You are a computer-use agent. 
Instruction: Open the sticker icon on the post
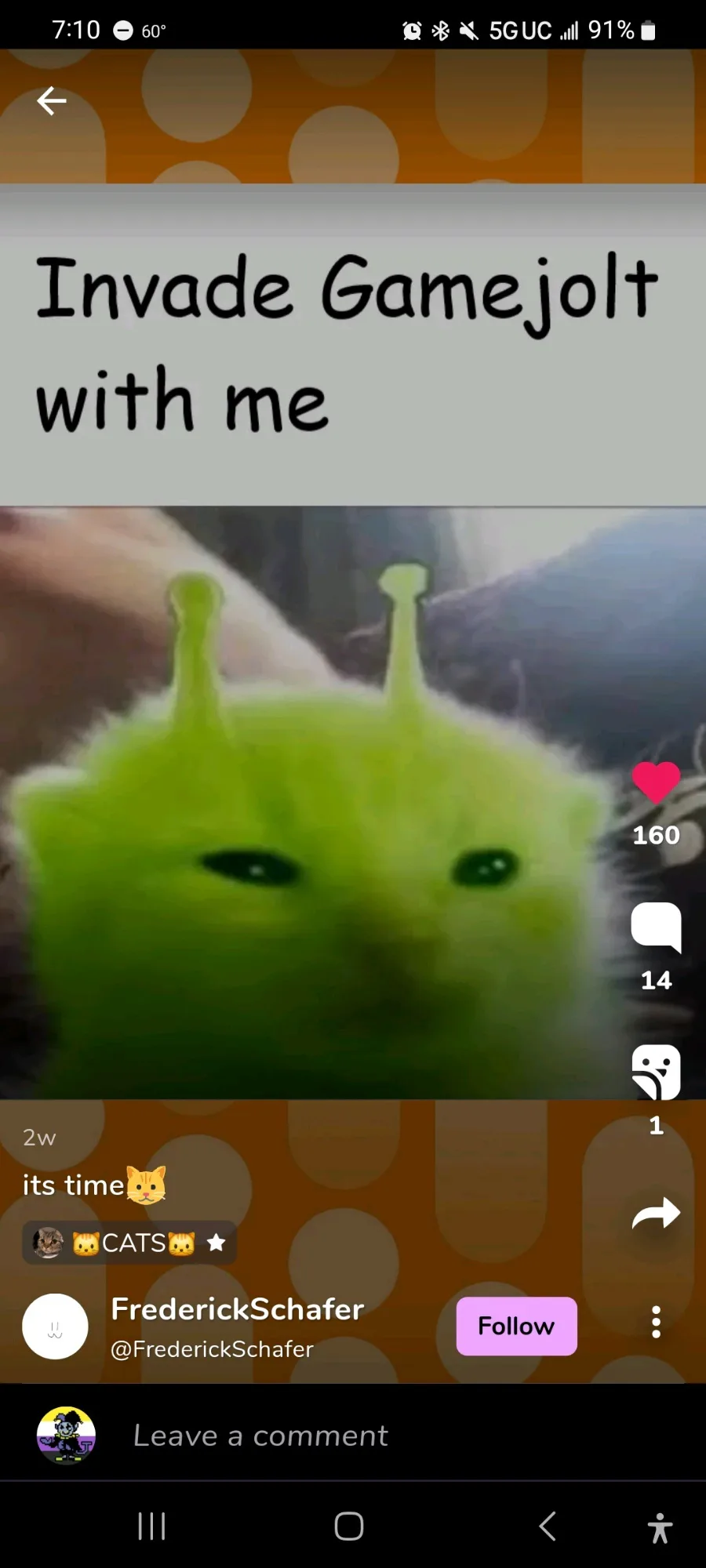(656, 1072)
